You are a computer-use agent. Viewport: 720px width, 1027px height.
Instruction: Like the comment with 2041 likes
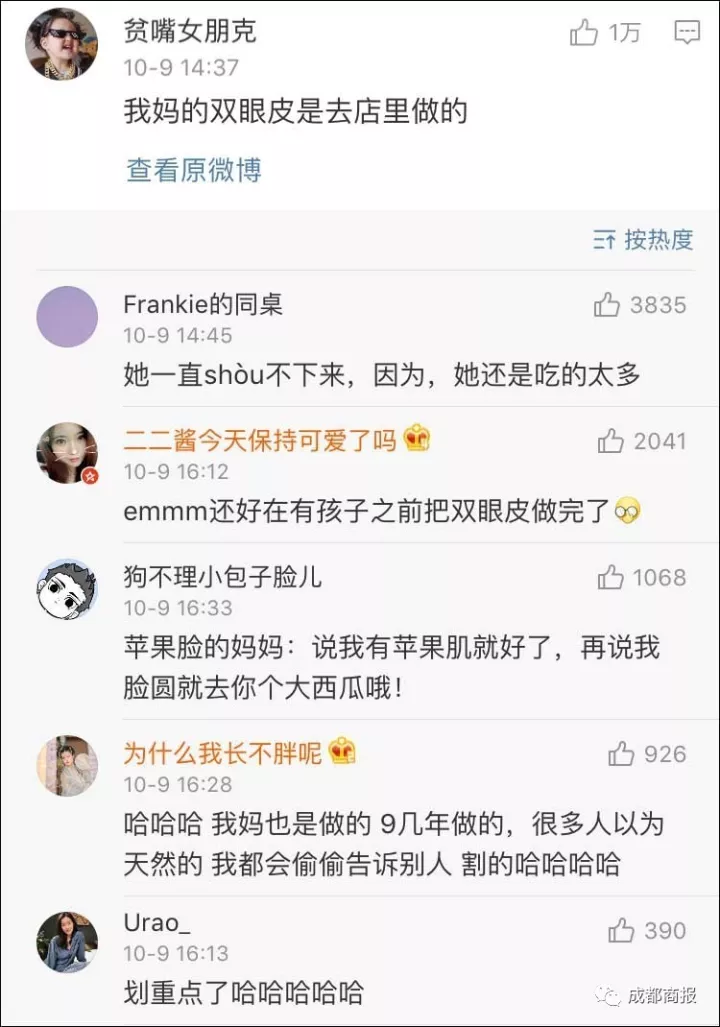609,442
